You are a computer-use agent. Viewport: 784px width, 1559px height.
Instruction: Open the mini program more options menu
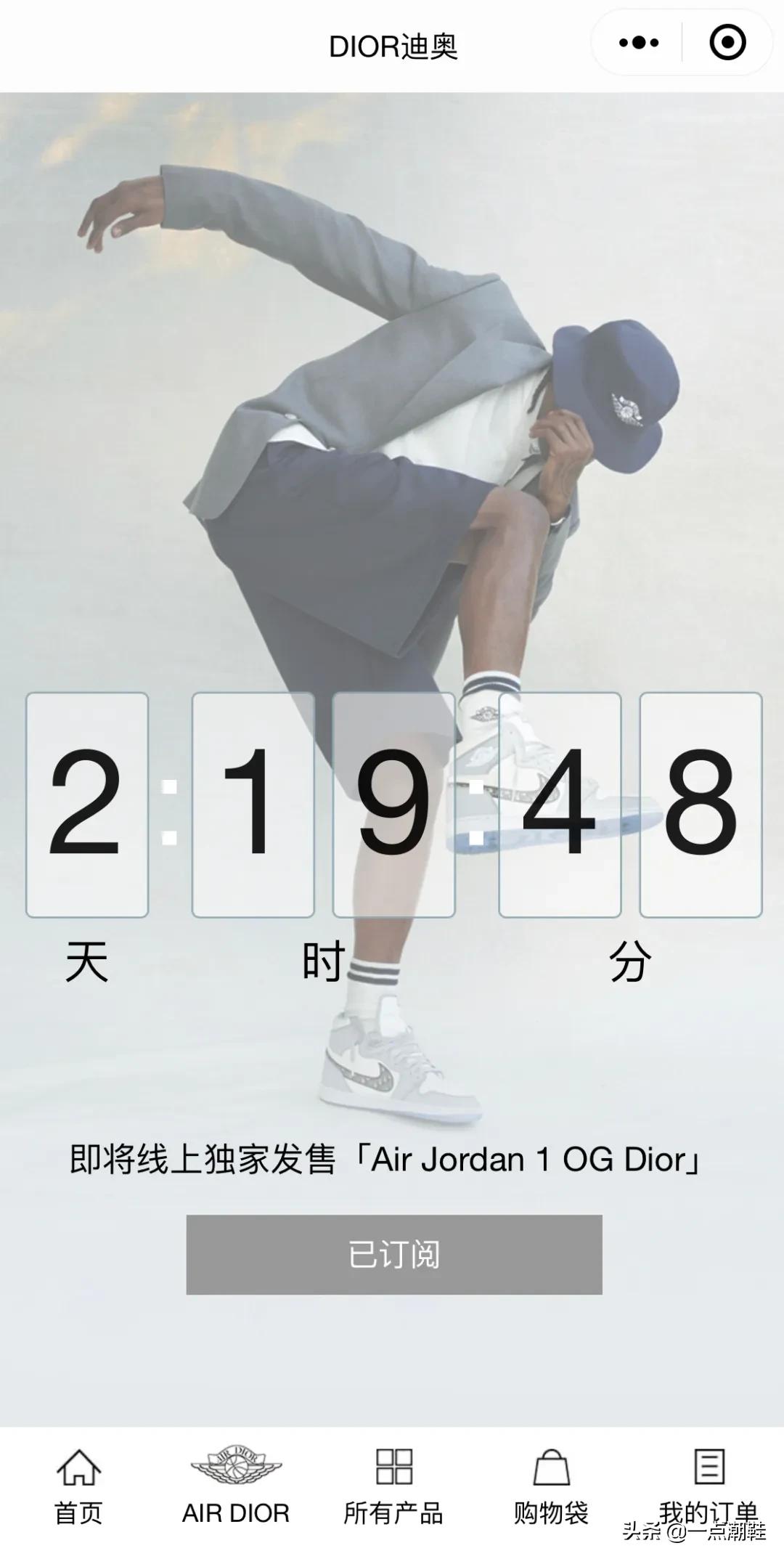point(638,44)
